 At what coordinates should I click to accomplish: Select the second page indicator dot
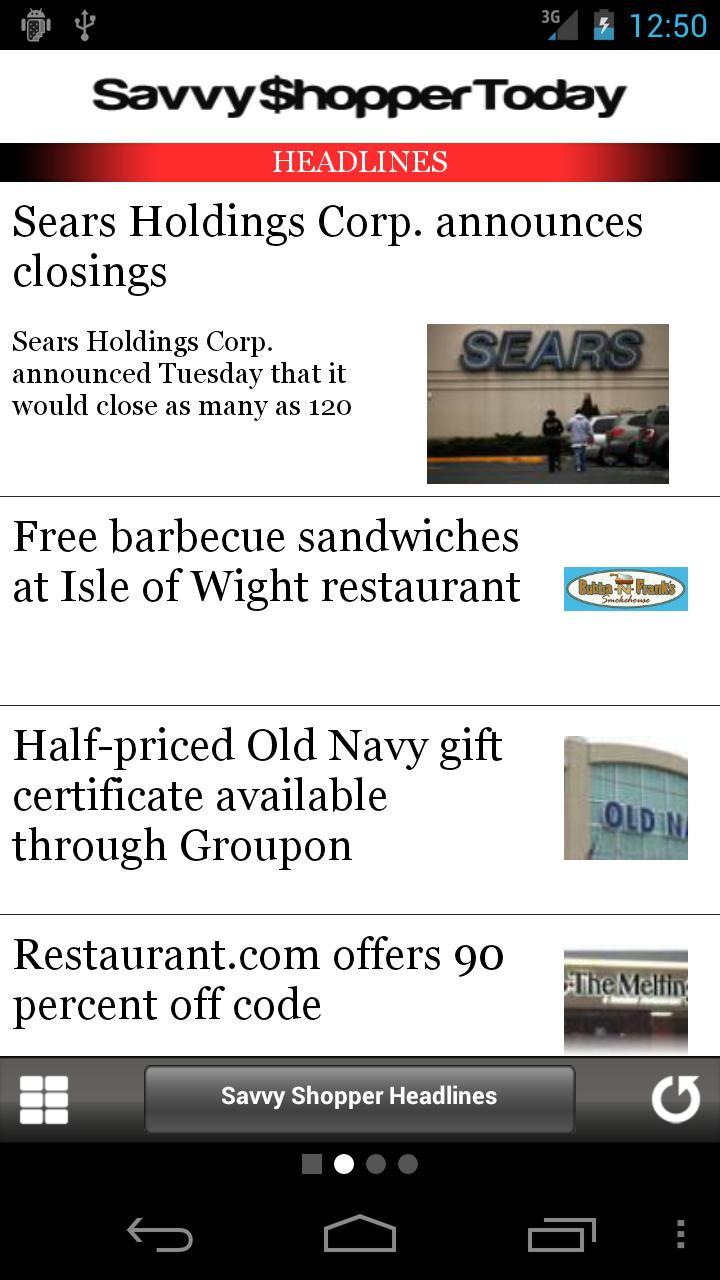343,1164
